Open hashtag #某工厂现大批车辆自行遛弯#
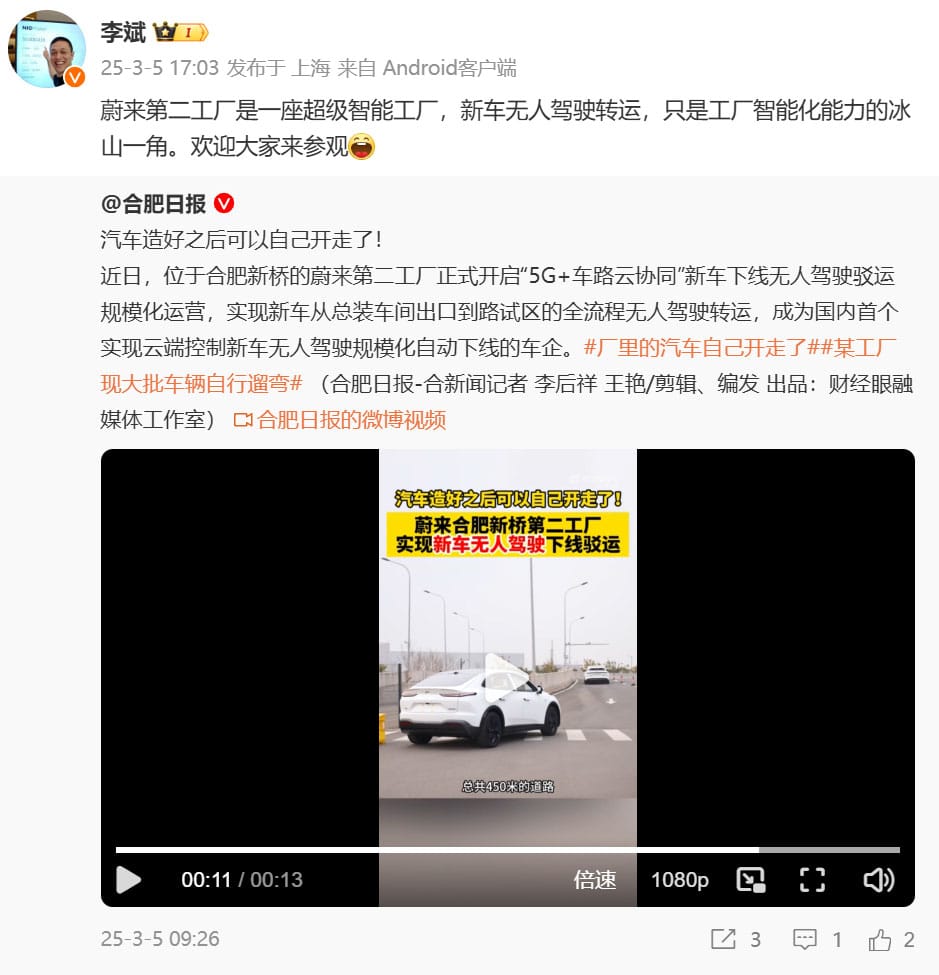Screen dimensions: 939x975 pos(498,365)
